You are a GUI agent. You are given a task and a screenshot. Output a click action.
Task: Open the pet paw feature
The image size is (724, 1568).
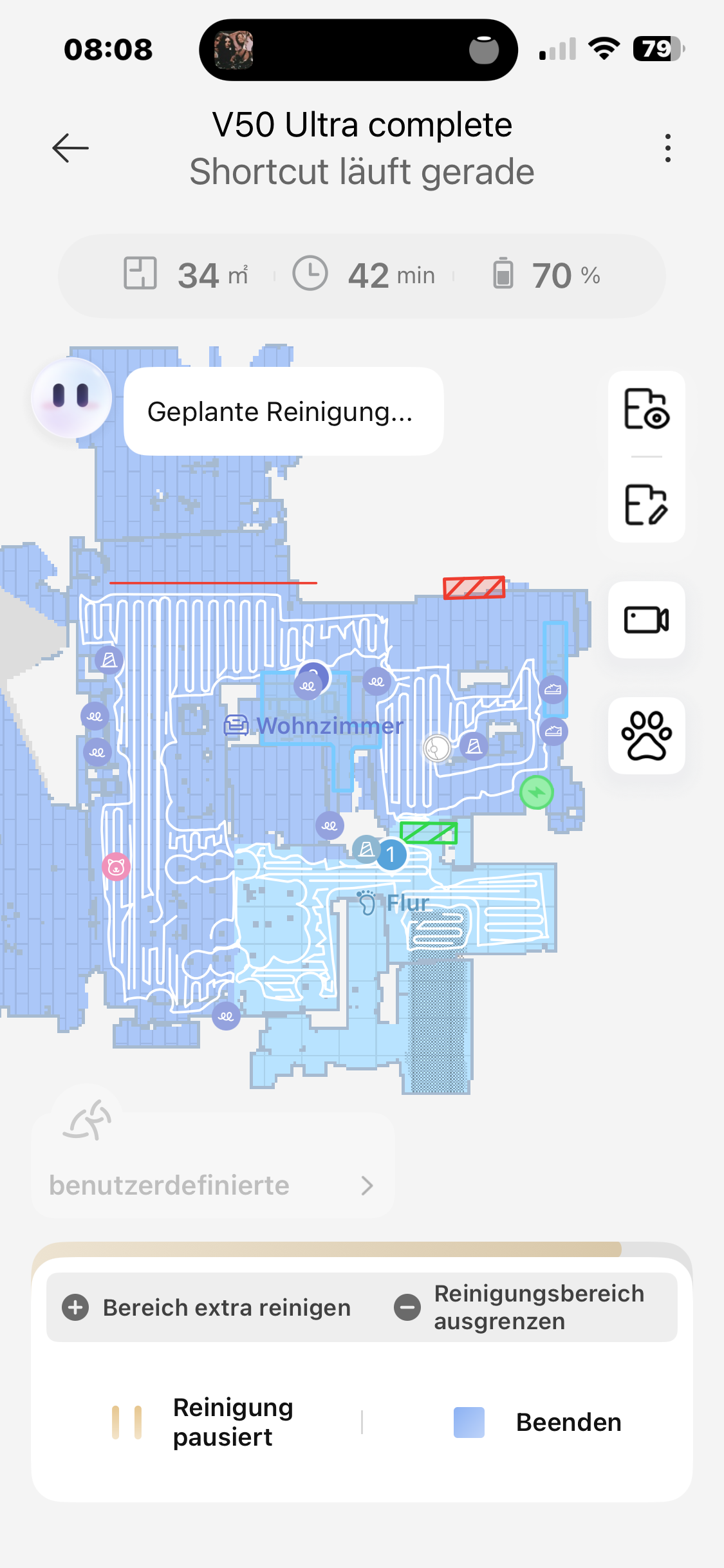(x=646, y=736)
